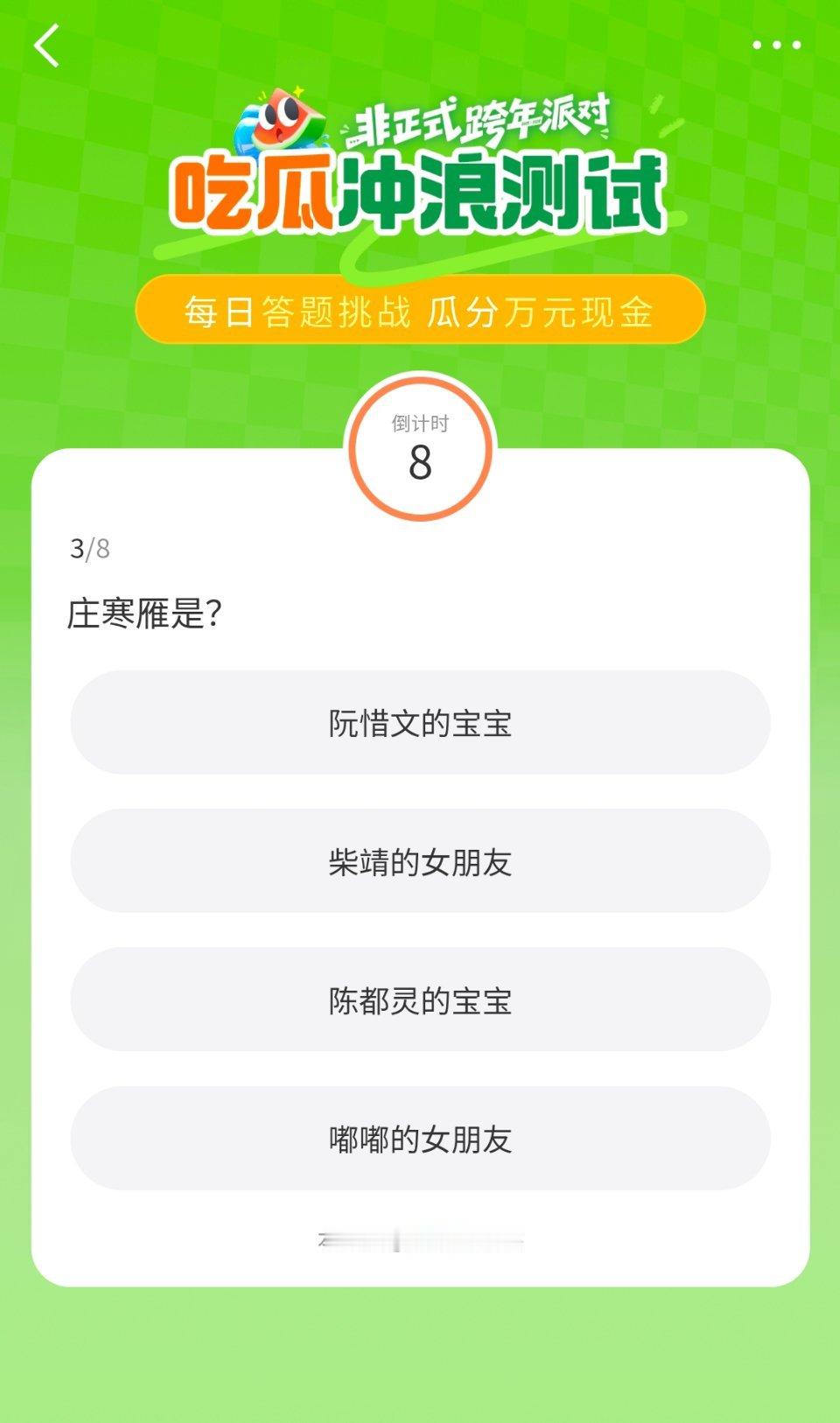840x1423 pixels.
Task: Tap the yellow 每日答题挑战 banner
Action: point(420,311)
